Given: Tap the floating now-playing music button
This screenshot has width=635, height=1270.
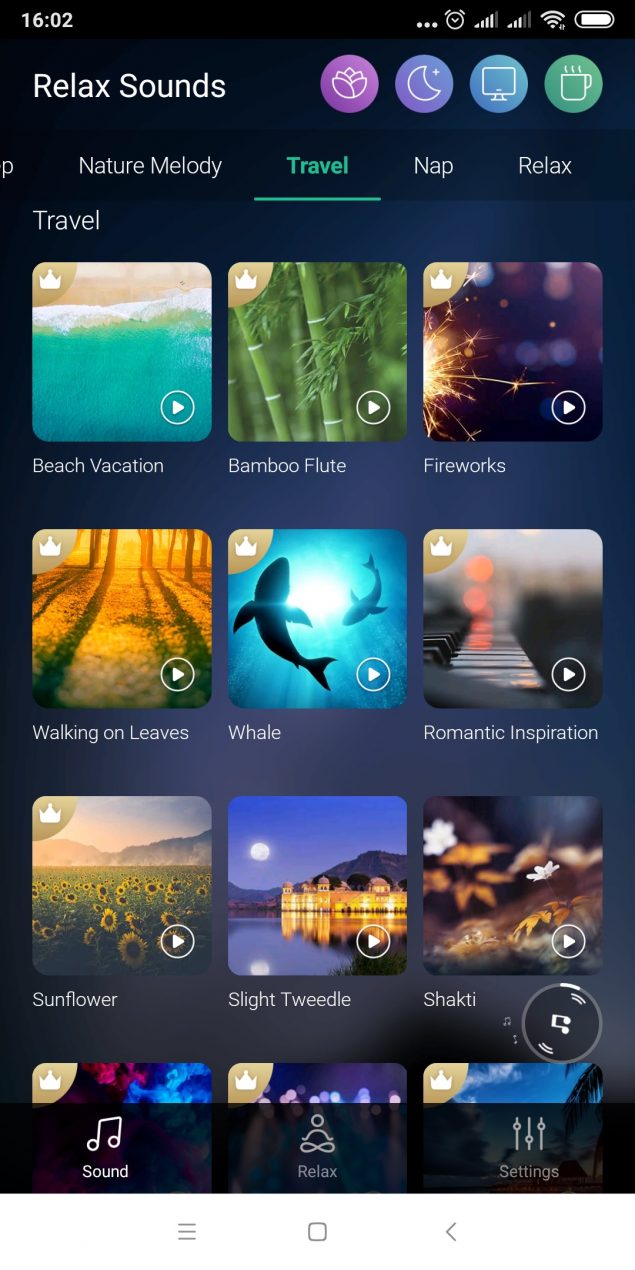Looking at the screenshot, I should 562,1023.
